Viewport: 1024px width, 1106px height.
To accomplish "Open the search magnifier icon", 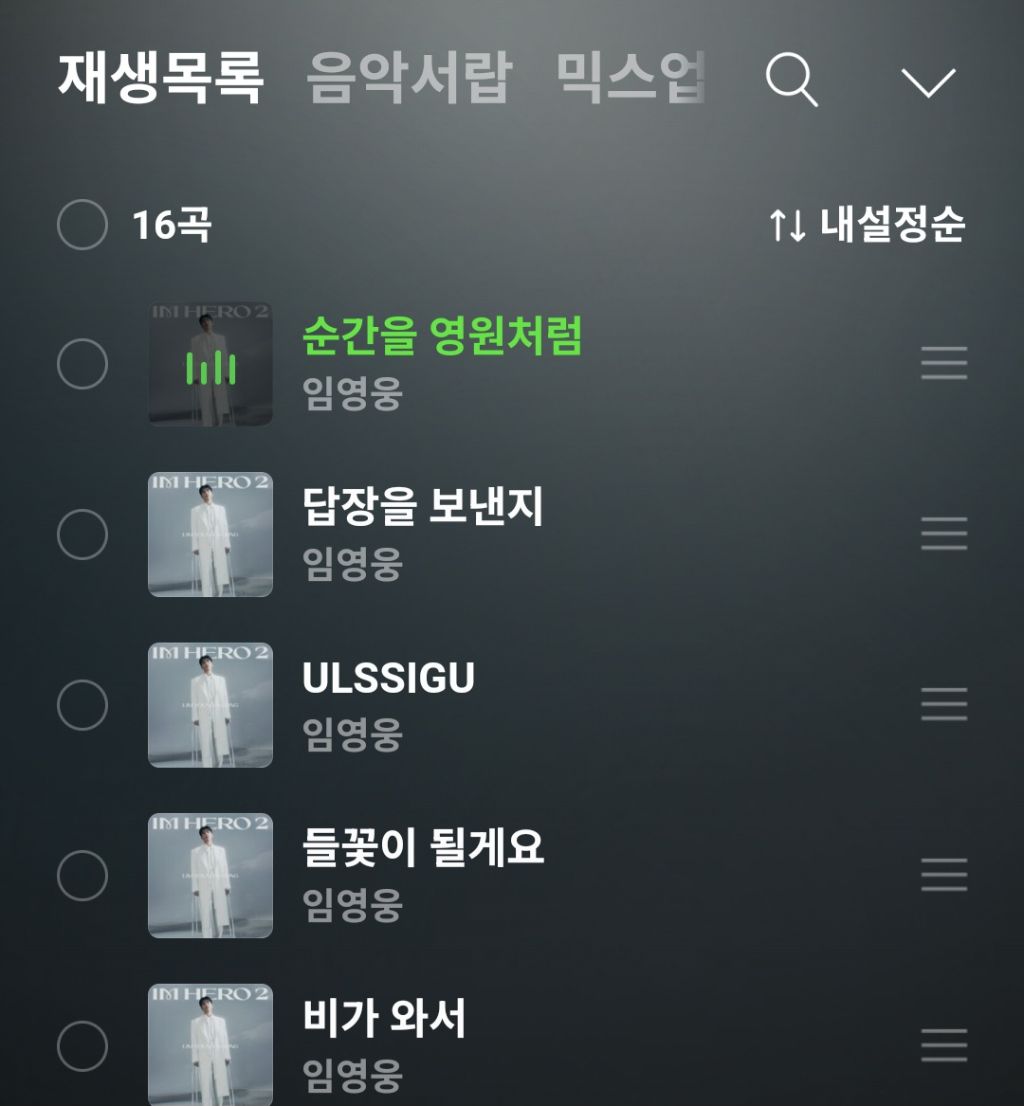I will coord(791,80).
